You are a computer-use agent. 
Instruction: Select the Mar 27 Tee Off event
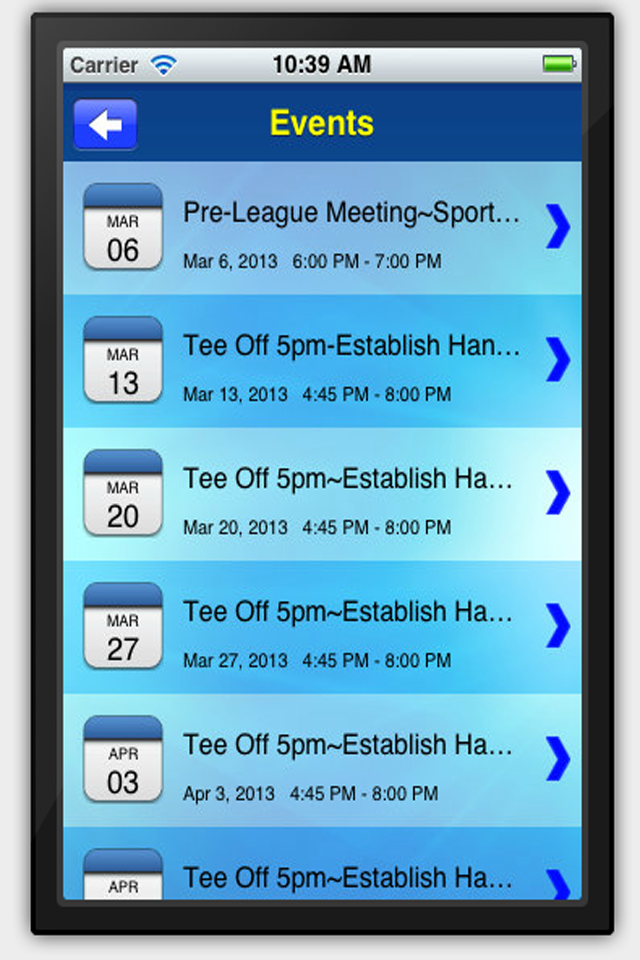pos(350,626)
